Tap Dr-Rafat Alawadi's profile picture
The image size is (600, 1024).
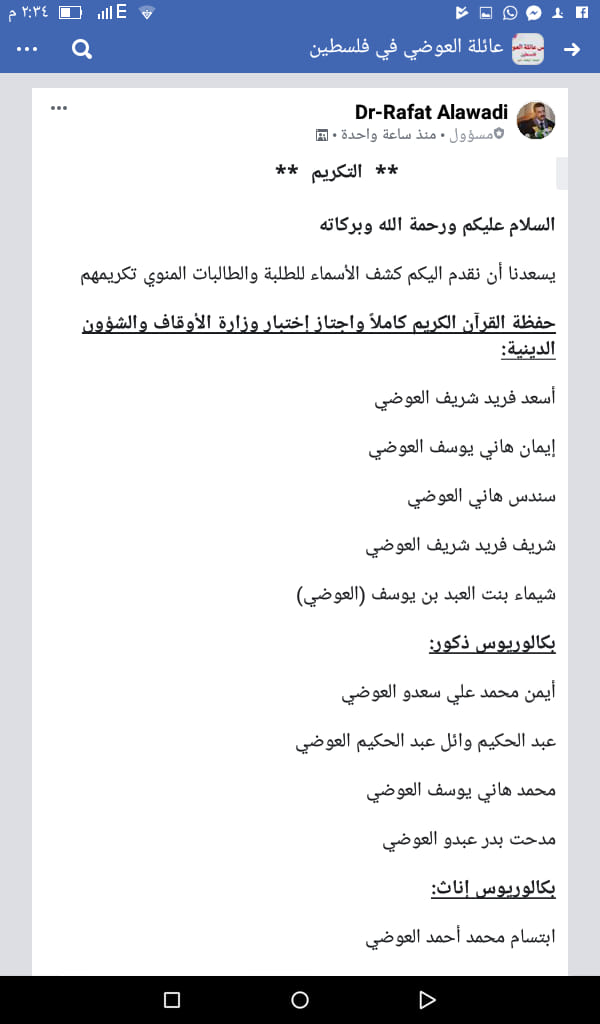536,120
